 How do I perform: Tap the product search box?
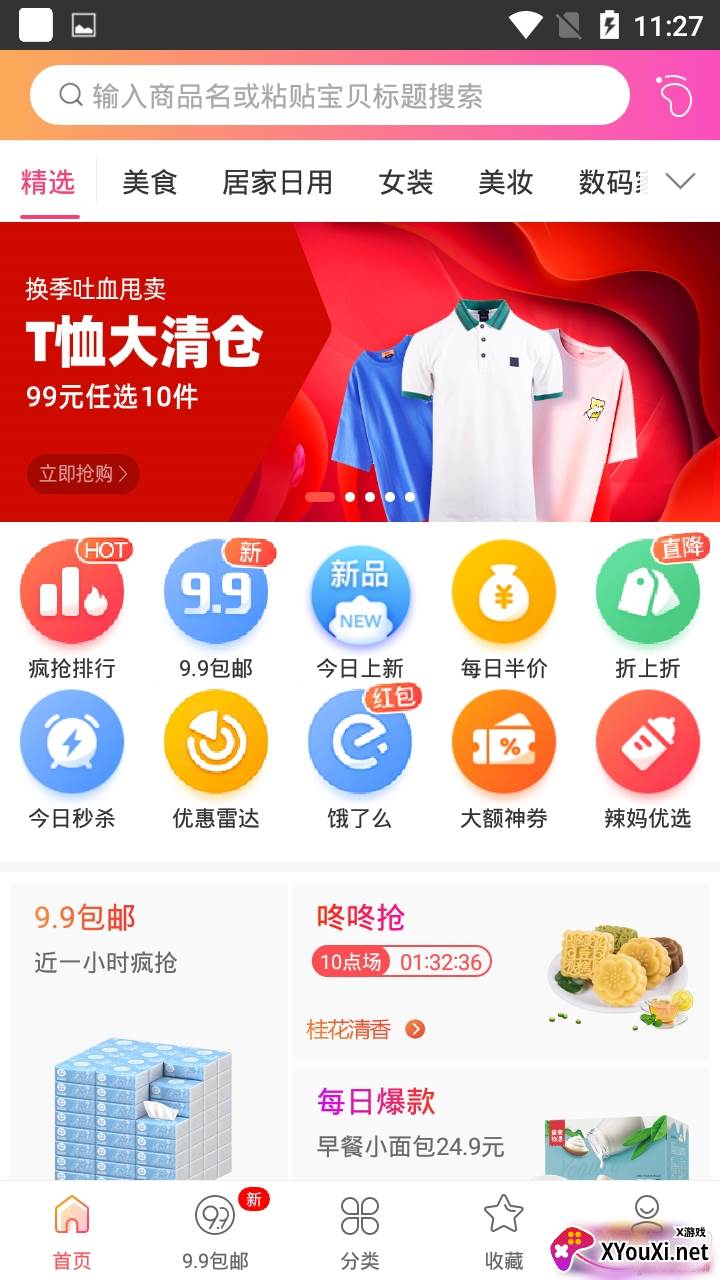click(330, 96)
